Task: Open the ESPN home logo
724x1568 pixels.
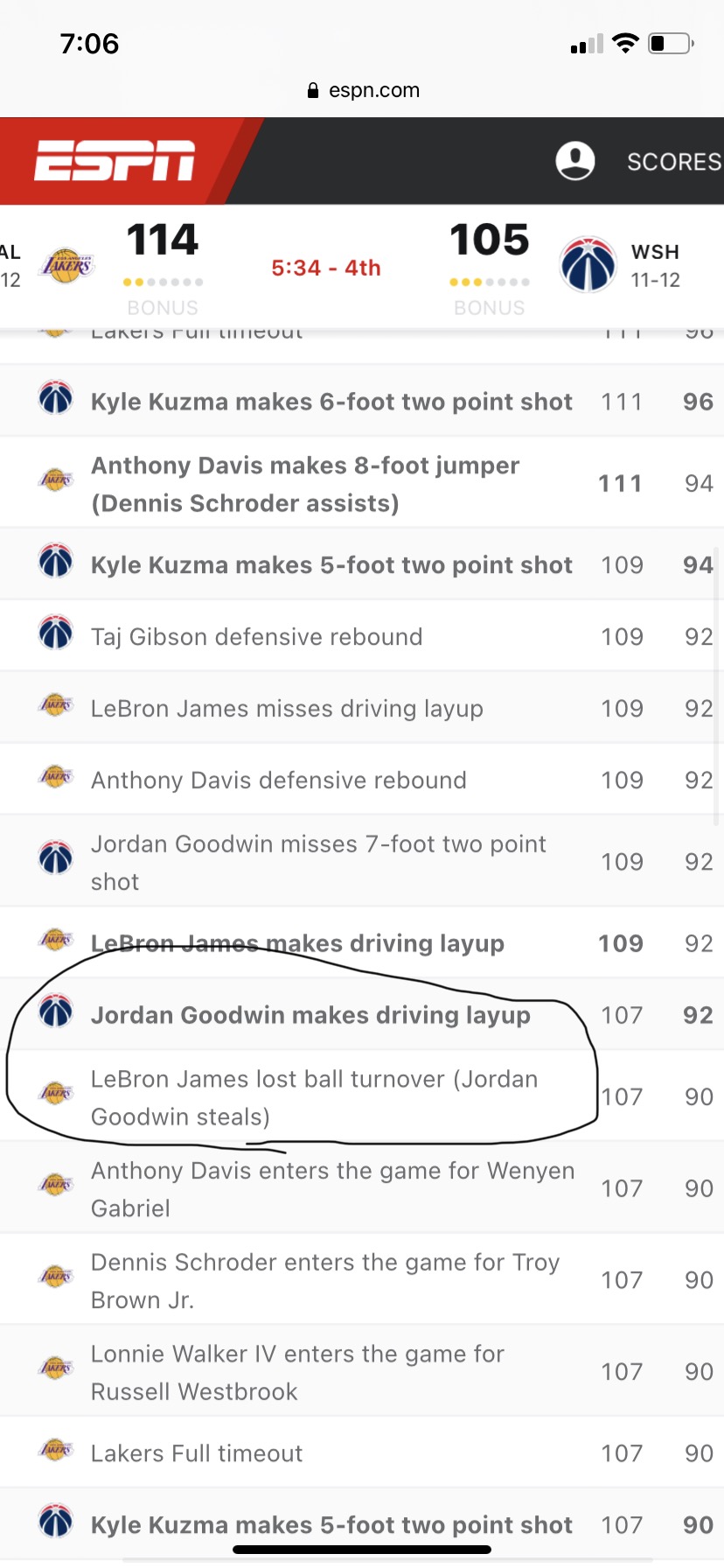Action: pos(115,161)
